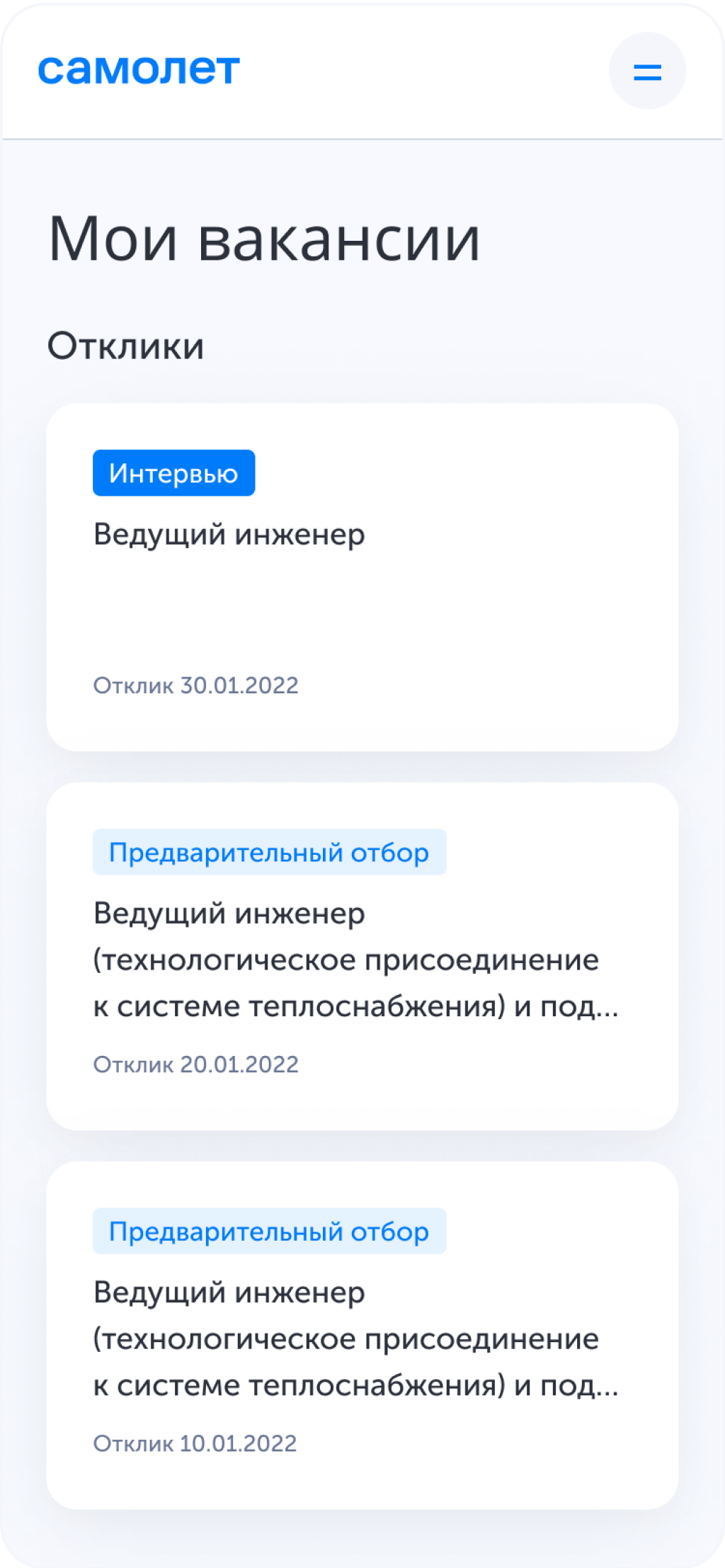This screenshot has width=725, height=1568.
Task: Open the hamburger menu button
Action: point(647,72)
